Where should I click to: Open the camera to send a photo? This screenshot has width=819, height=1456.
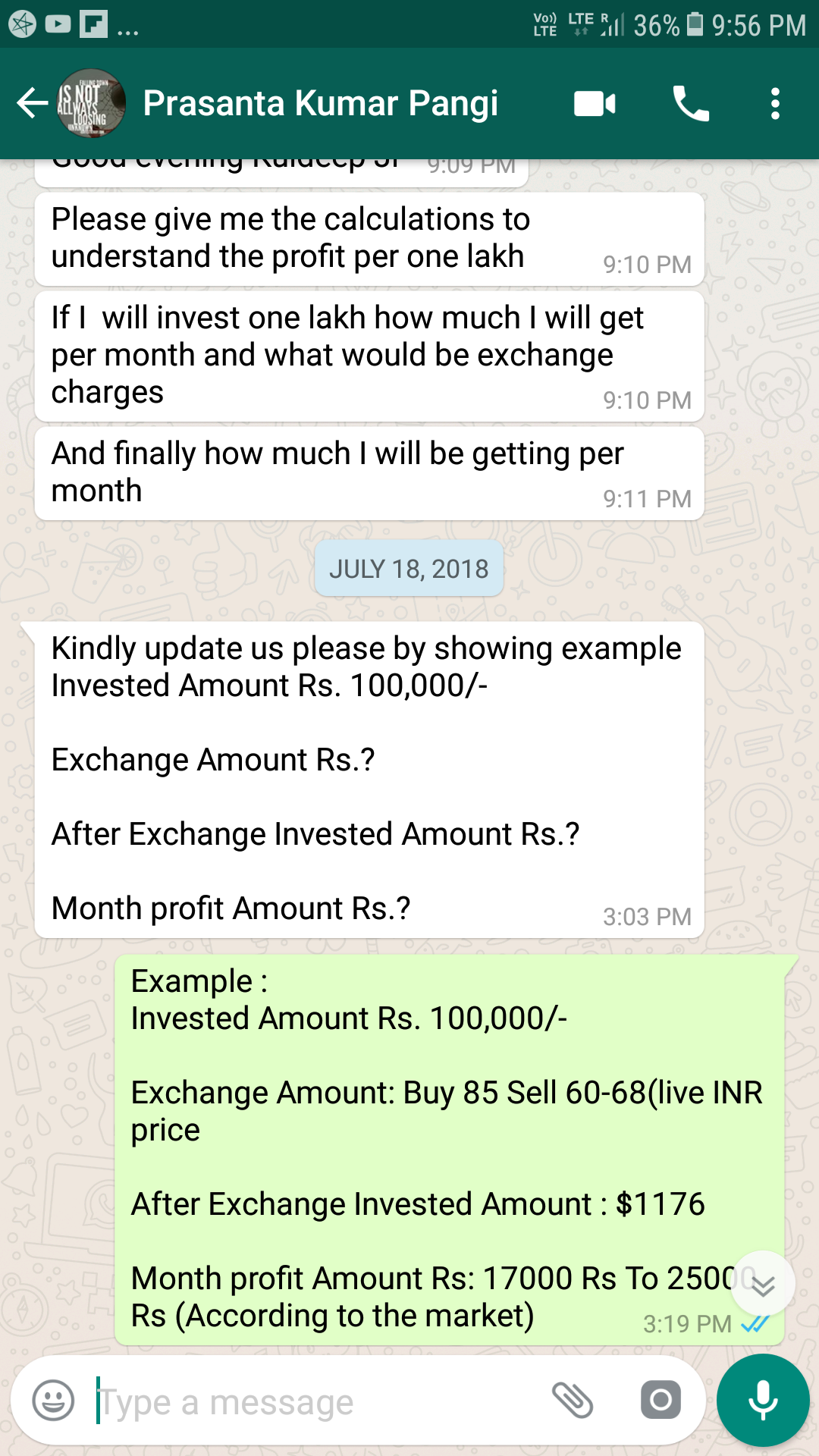point(660,1400)
